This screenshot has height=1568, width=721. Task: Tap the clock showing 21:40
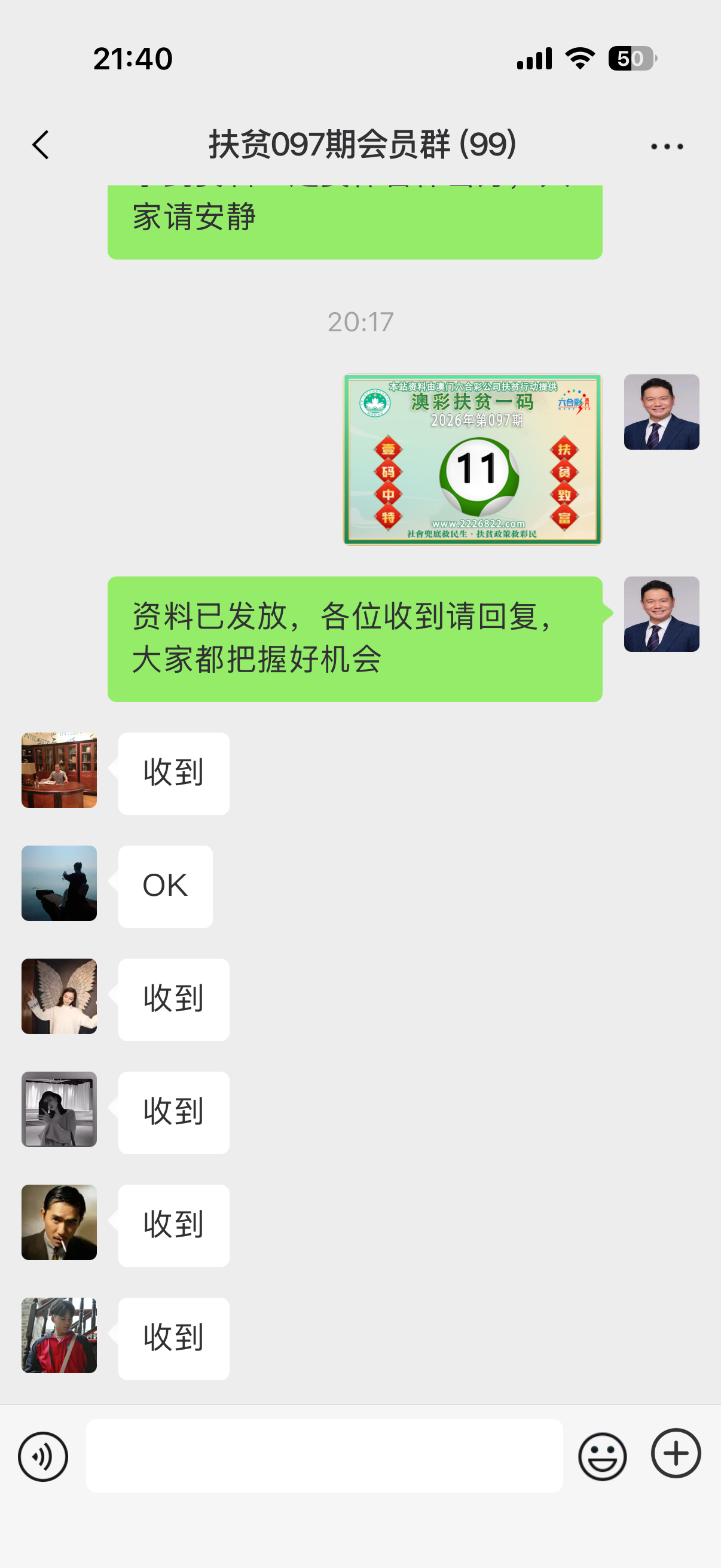point(133,58)
